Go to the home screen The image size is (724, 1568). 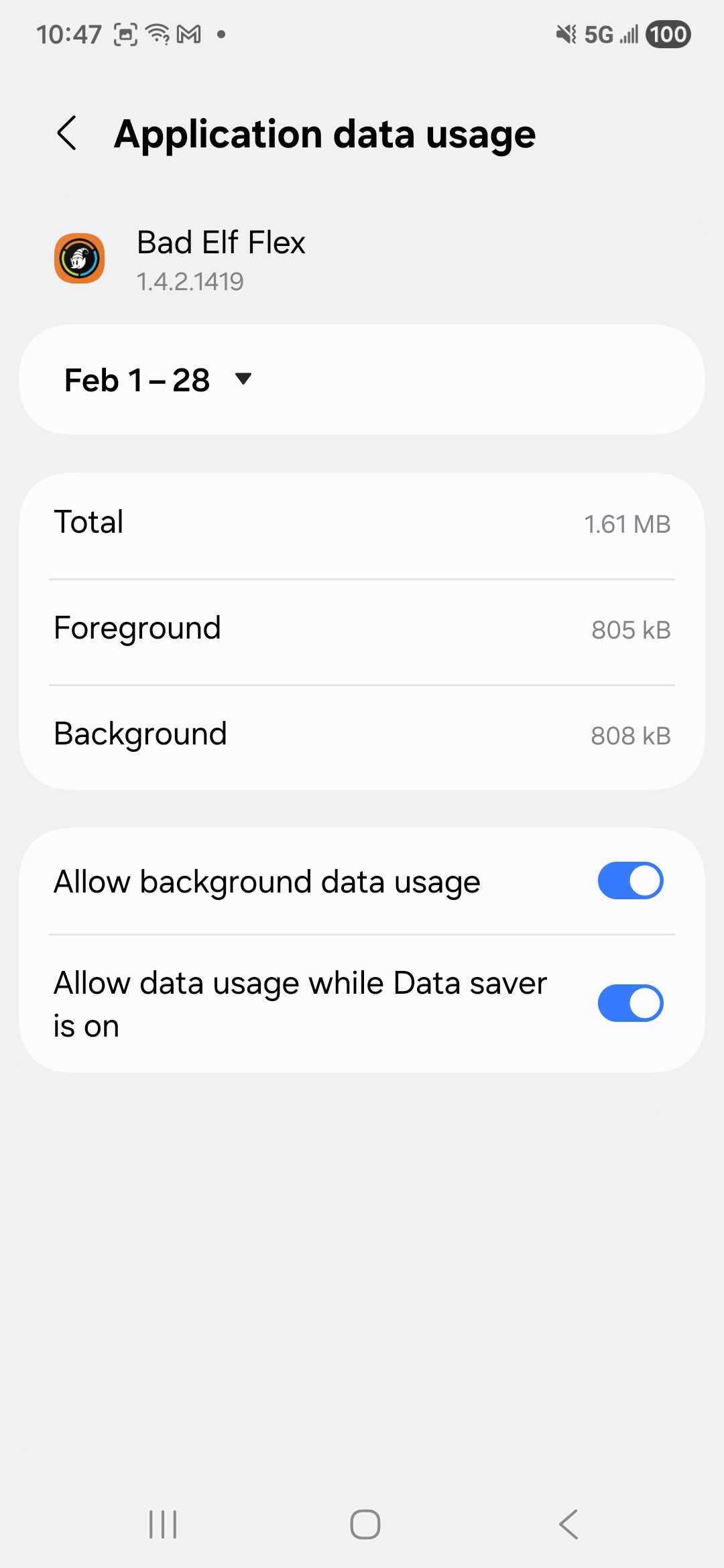pos(365,1524)
